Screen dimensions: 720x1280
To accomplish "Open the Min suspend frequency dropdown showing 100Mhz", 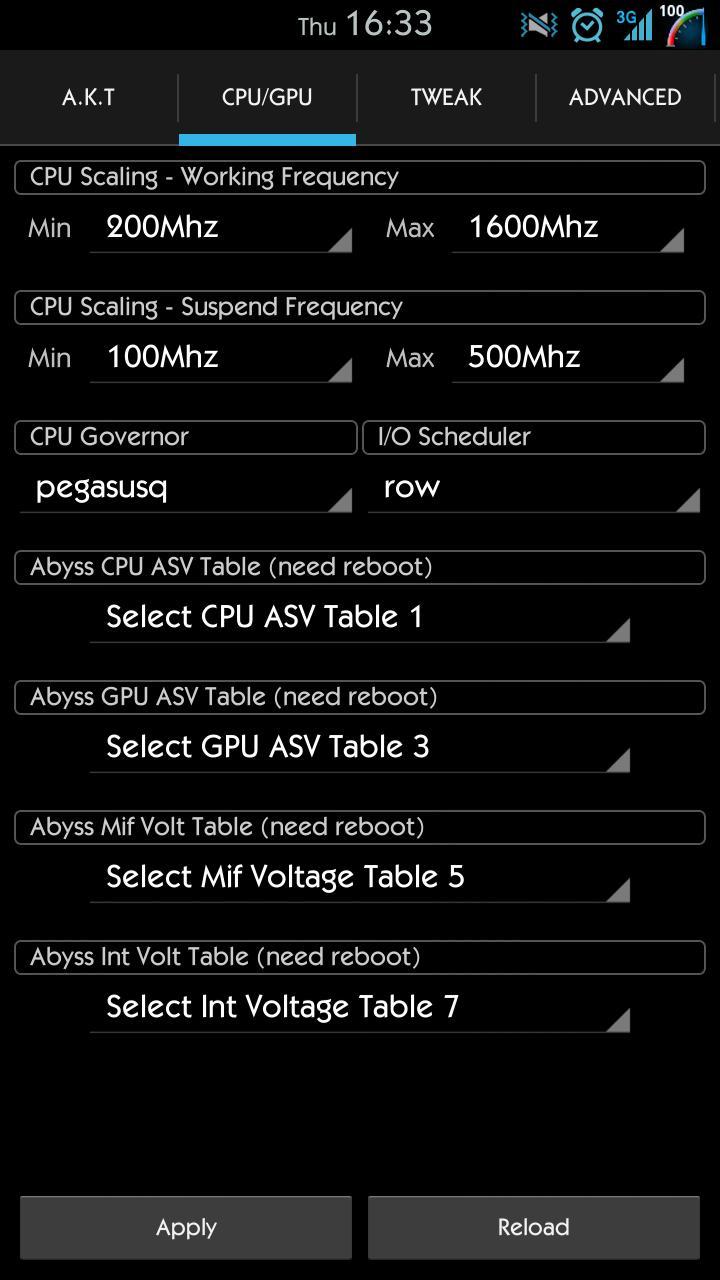I will (x=220, y=358).
